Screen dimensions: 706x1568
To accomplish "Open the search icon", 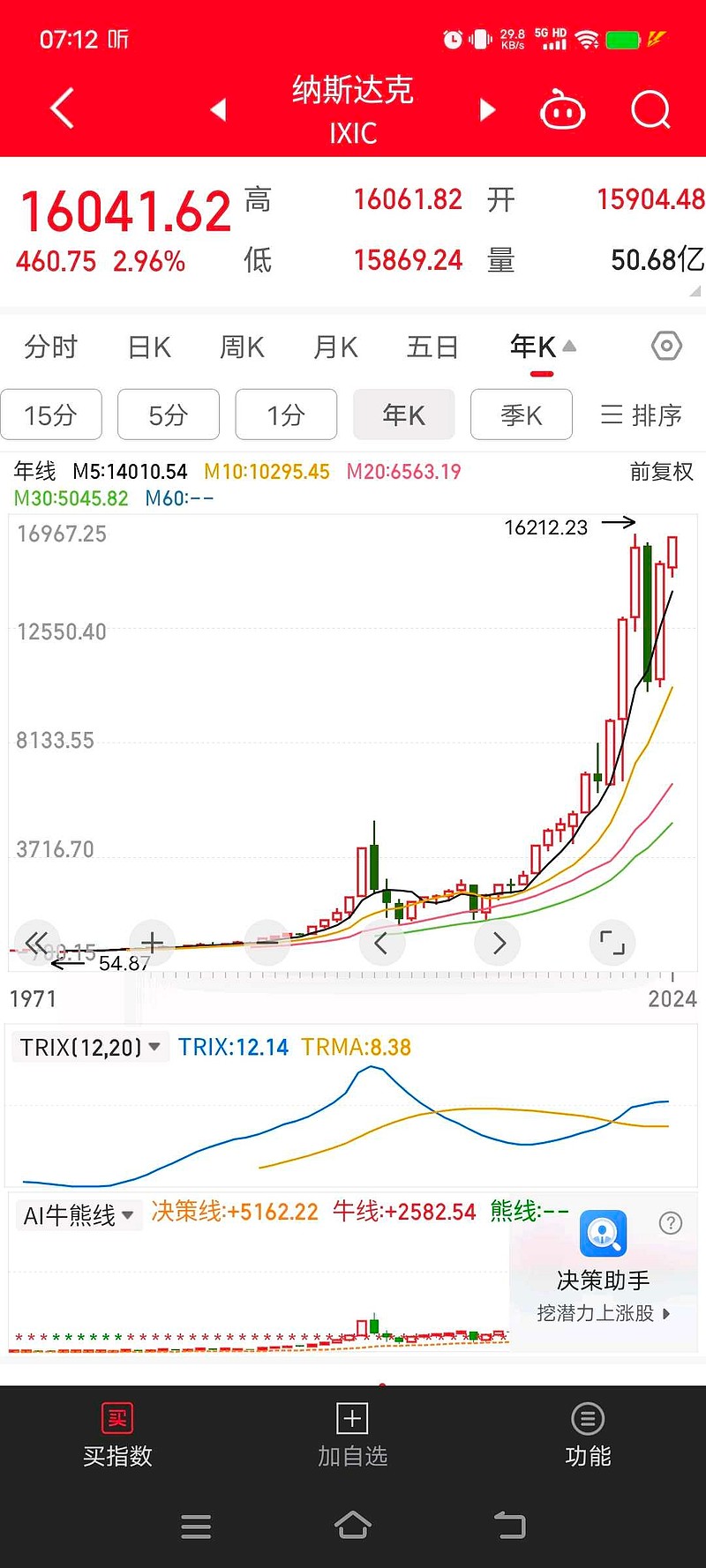I will 650,108.
